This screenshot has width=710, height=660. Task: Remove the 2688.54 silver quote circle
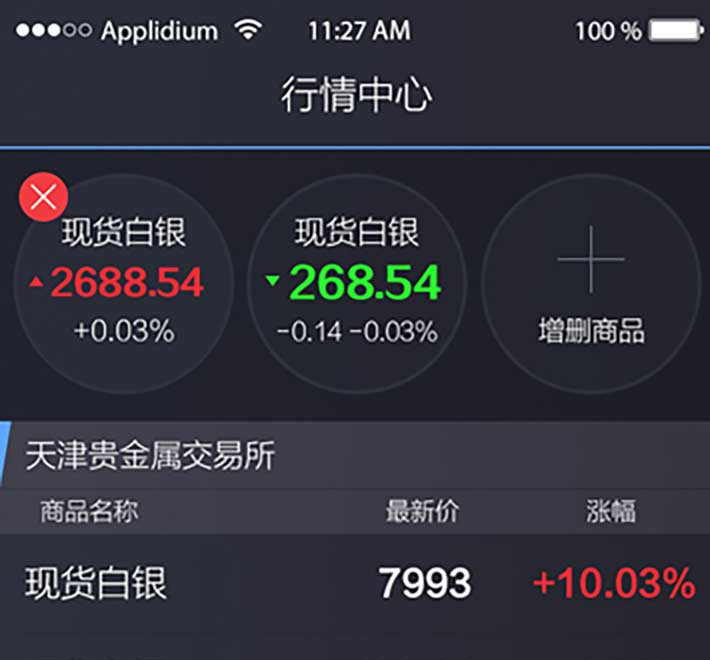[x=44, y=197]
